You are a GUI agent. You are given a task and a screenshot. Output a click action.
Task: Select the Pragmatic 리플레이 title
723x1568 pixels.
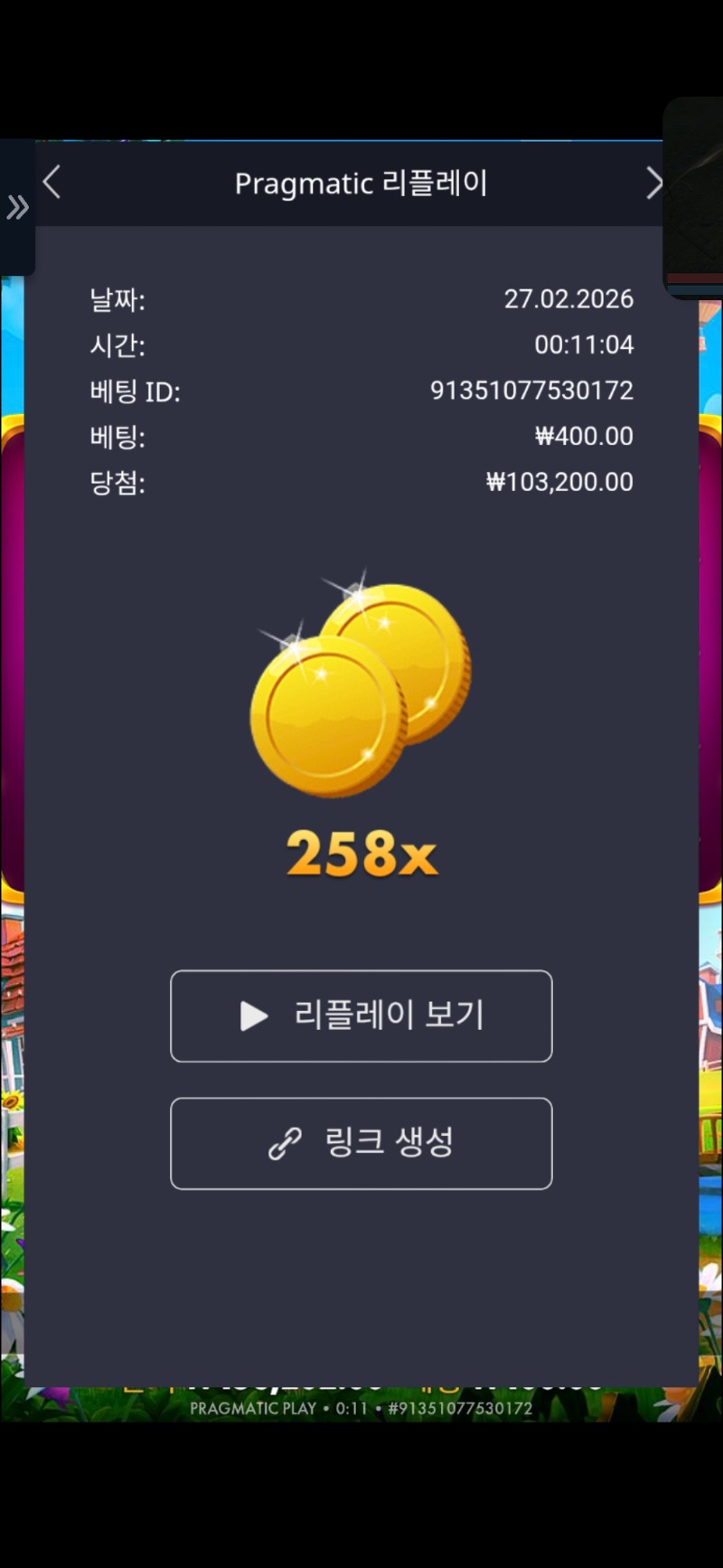pos(361,182)
